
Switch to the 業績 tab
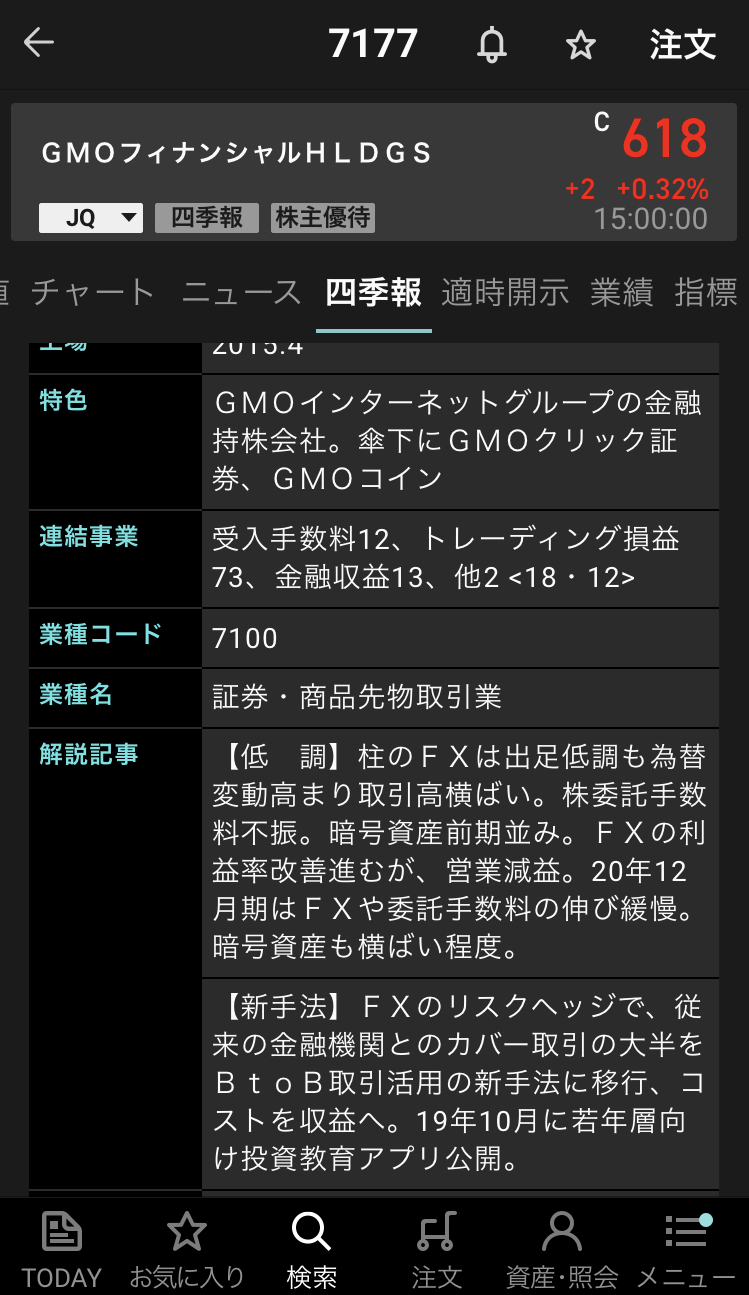[621, 293]
